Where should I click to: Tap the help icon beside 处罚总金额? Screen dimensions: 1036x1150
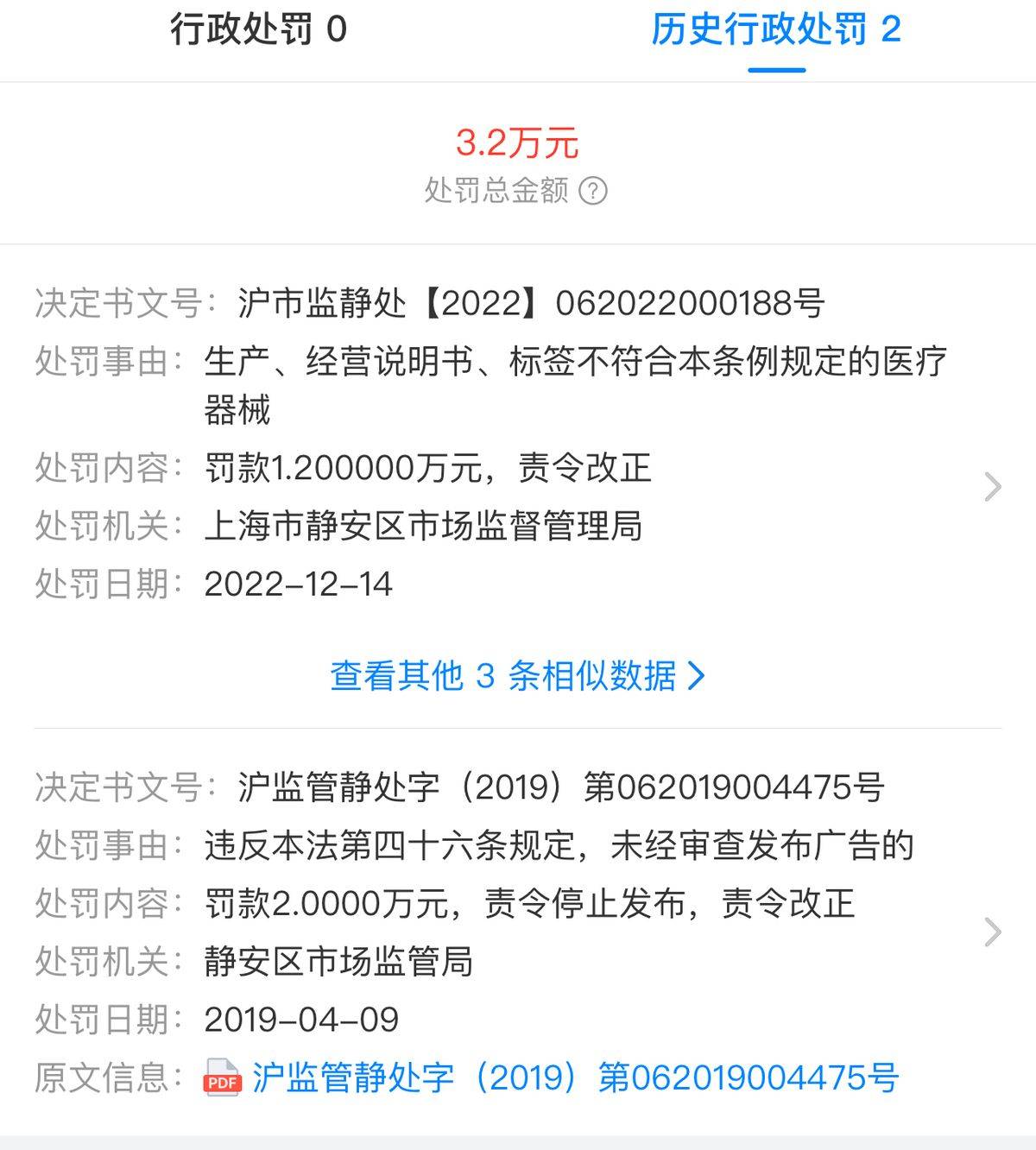coord(592,190)
